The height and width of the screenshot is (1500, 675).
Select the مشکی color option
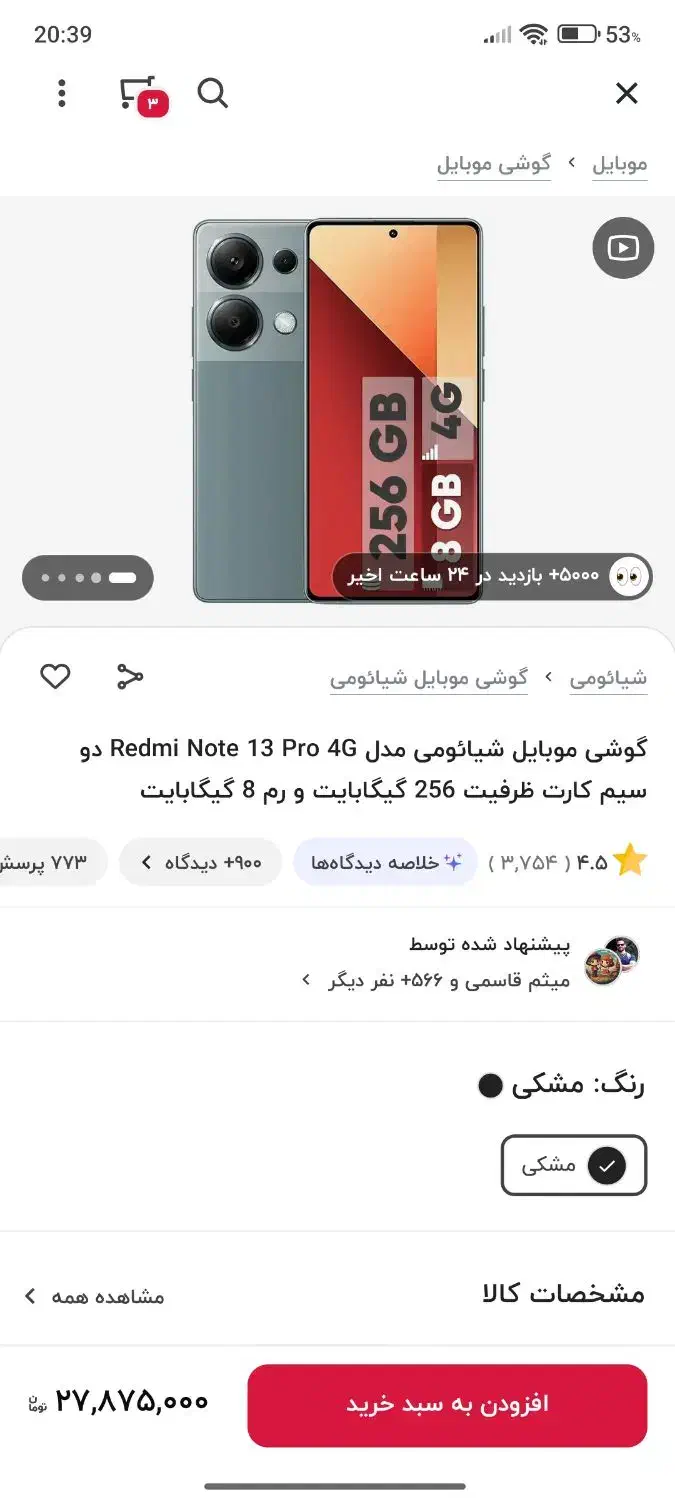click(x=573, y=1165)
